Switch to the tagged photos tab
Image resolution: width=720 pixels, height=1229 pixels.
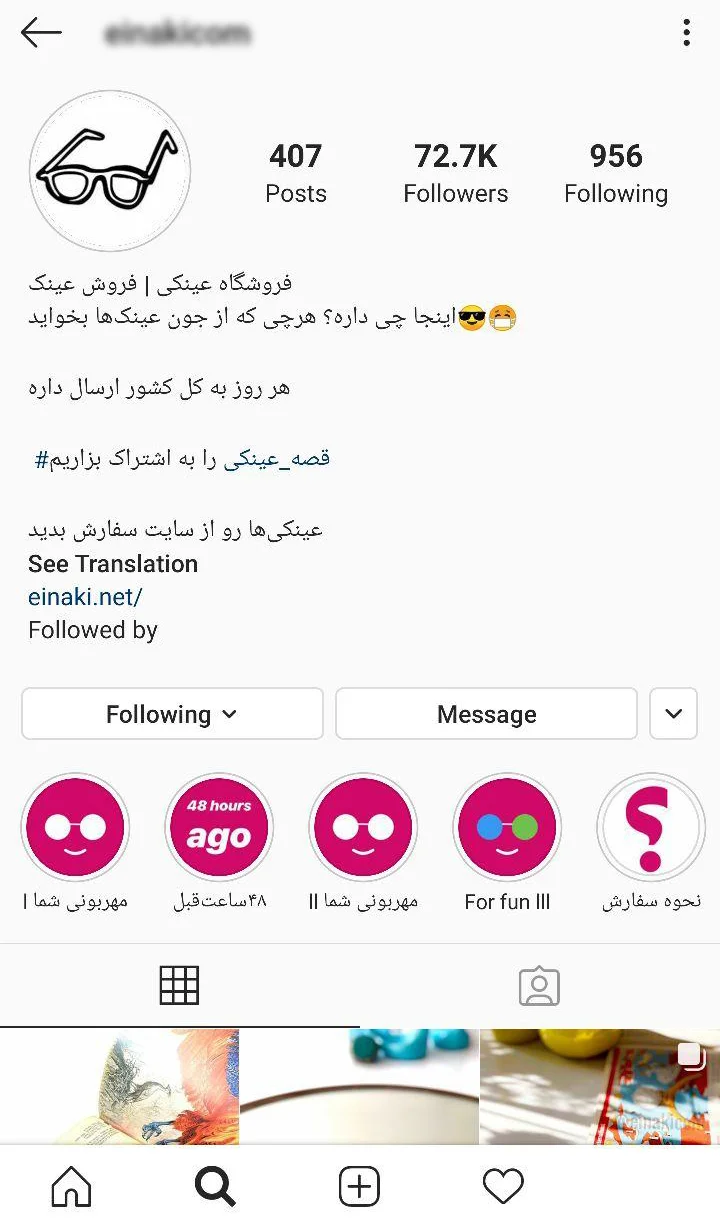coord(539,986)
